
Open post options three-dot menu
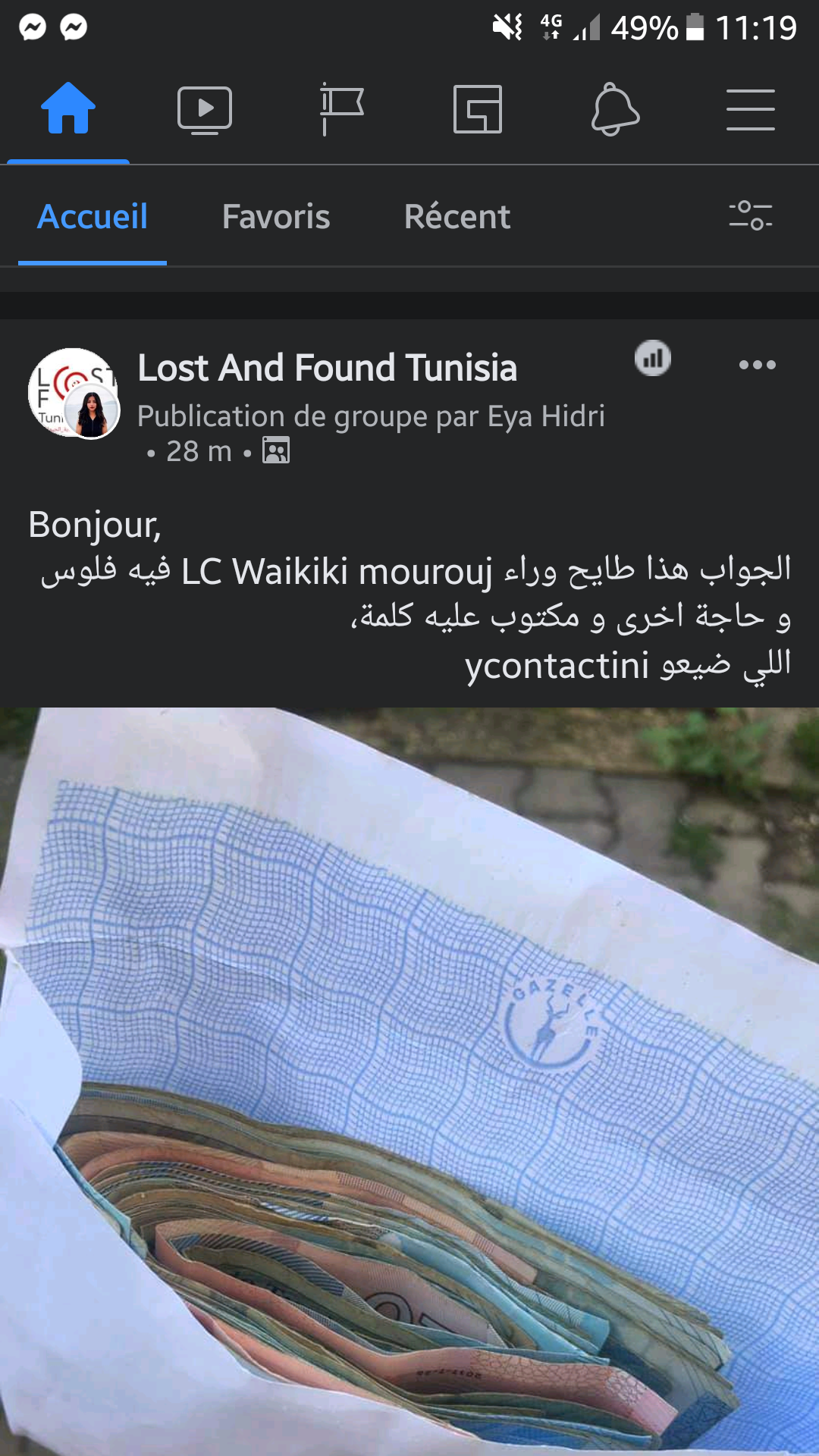[x=758, y=365]
